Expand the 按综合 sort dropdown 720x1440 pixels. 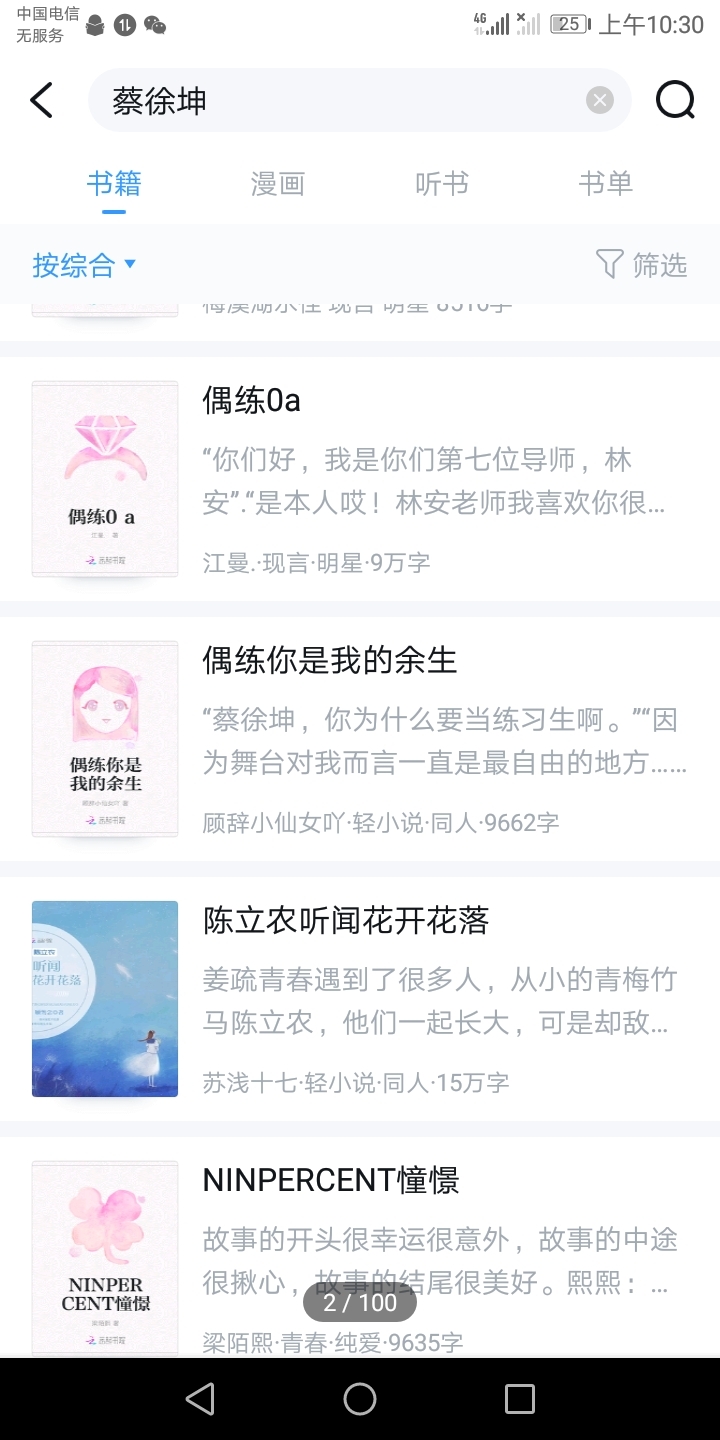click(84, 265)
